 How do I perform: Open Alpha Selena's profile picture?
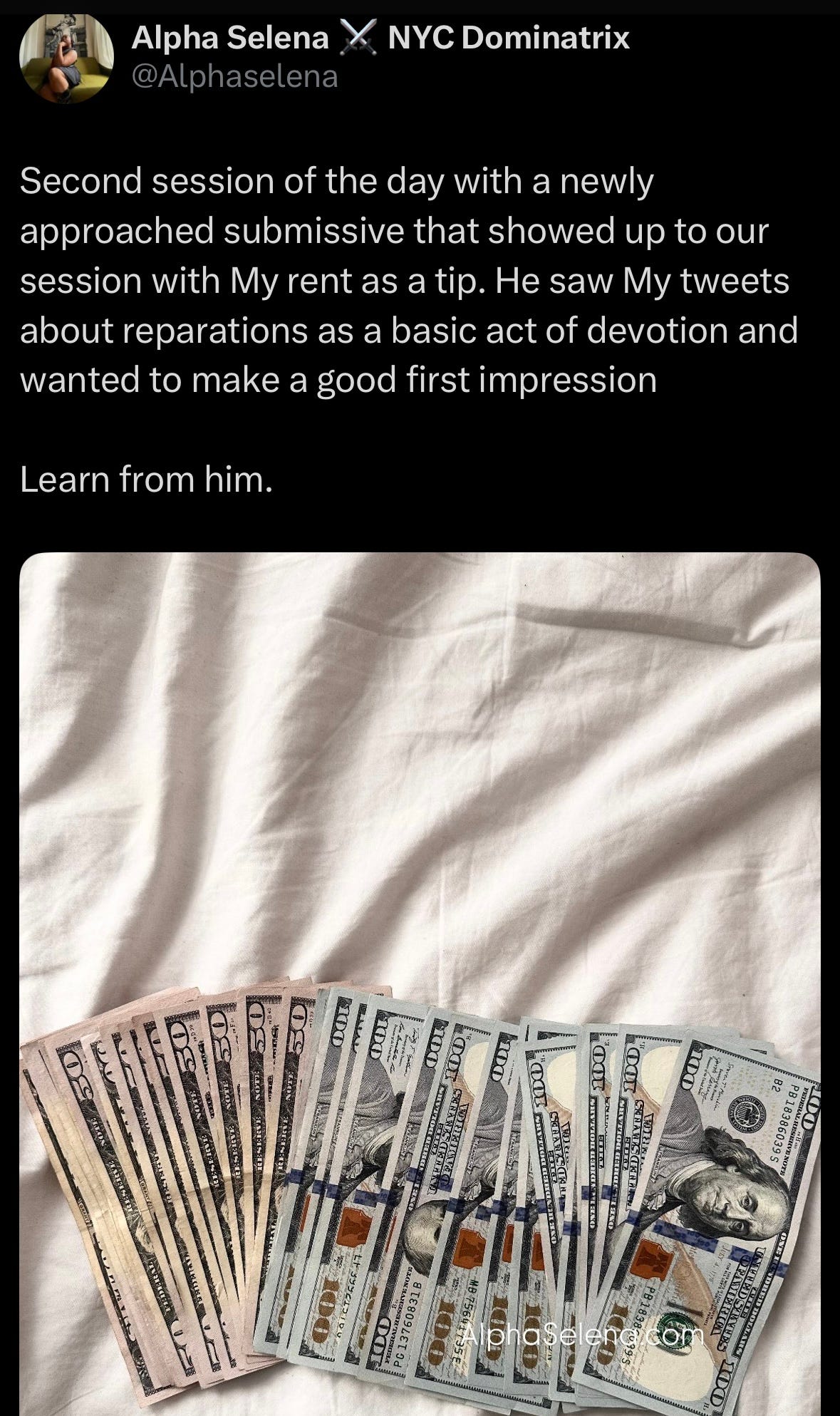tap(66, 58)
